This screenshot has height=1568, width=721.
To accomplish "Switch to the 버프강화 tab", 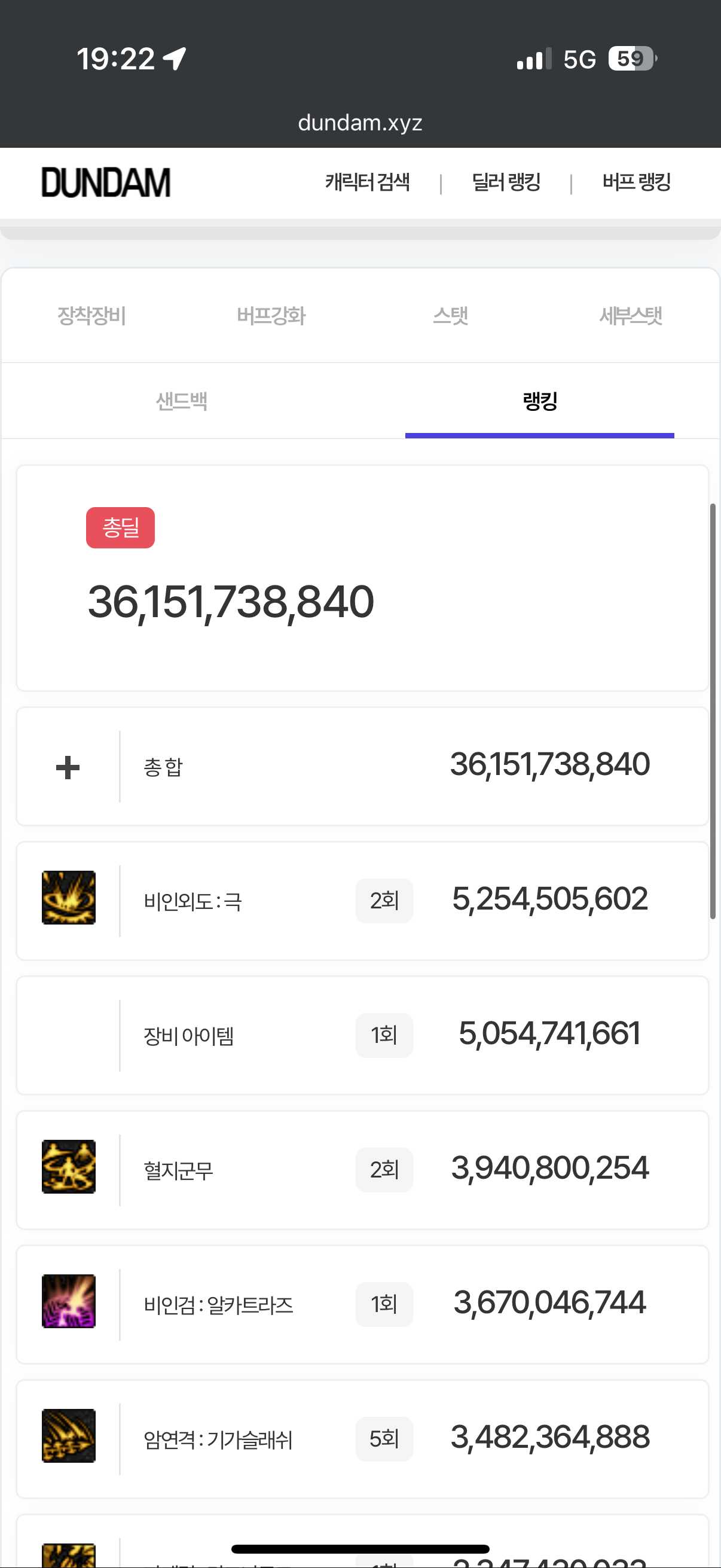I will point(271,316).
